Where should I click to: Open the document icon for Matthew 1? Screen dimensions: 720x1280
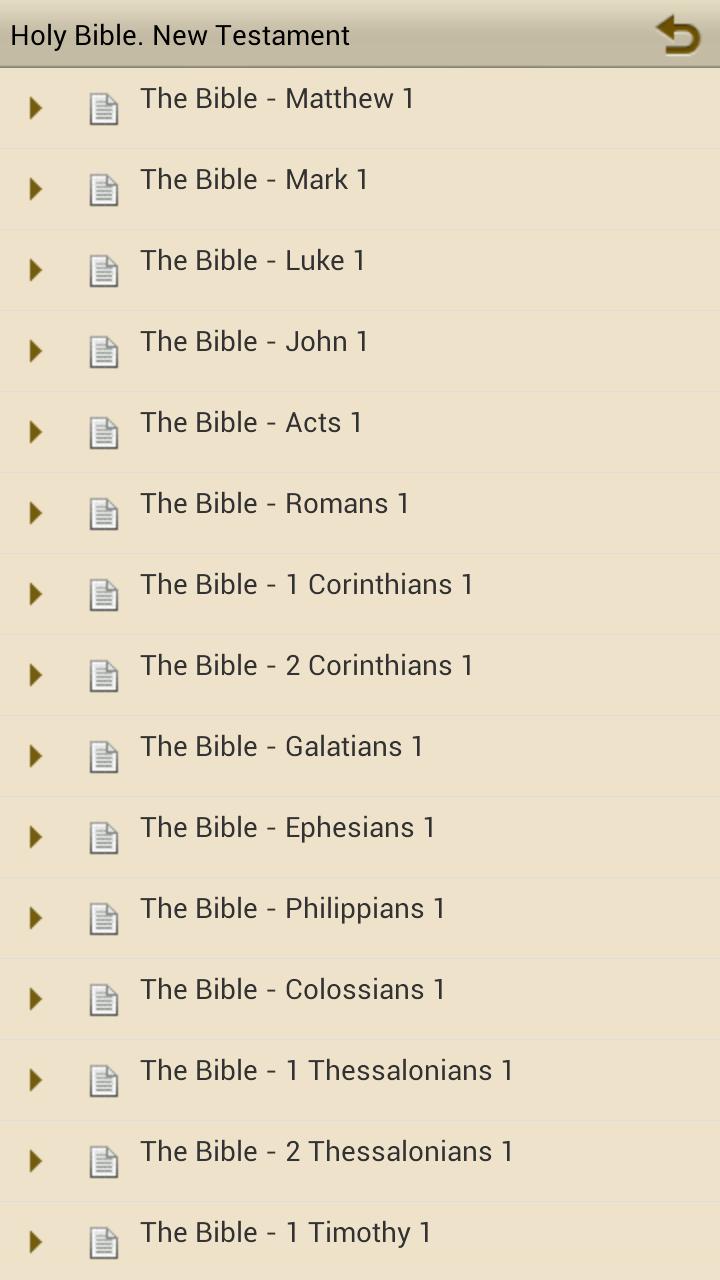(x=103, y=107)
